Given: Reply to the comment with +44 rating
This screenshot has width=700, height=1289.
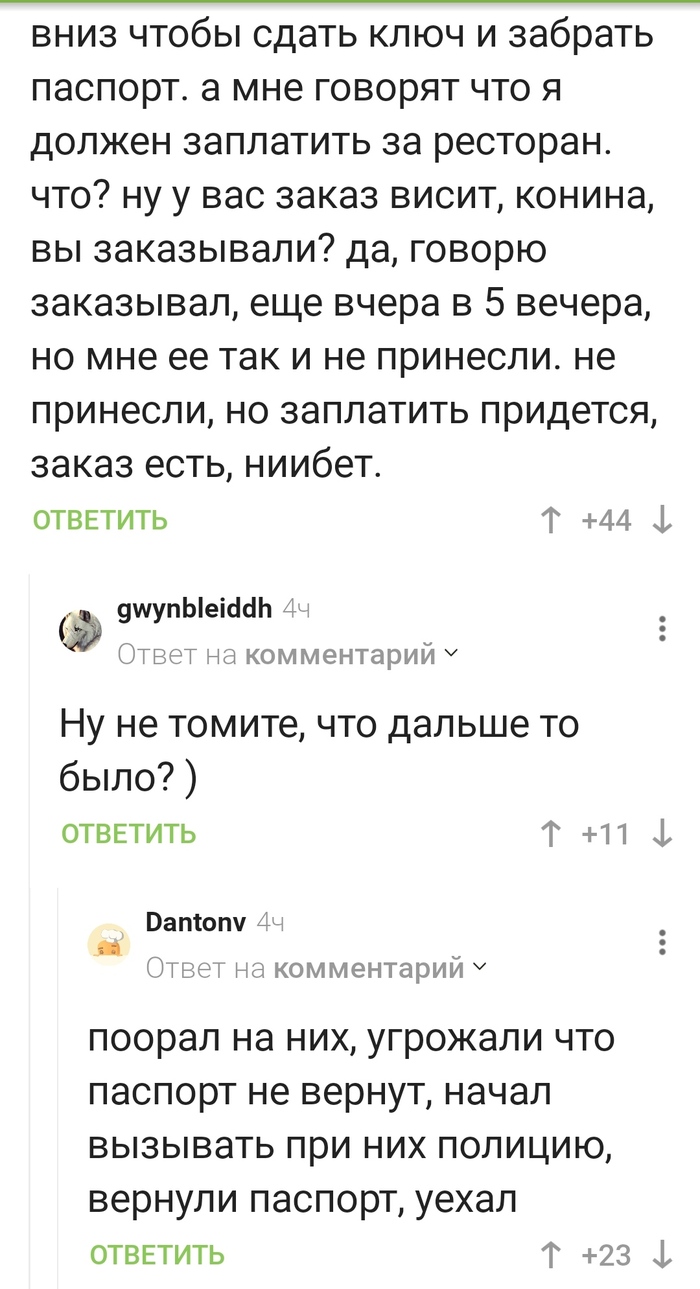Looking at the screenshot, I should (100, 521).
